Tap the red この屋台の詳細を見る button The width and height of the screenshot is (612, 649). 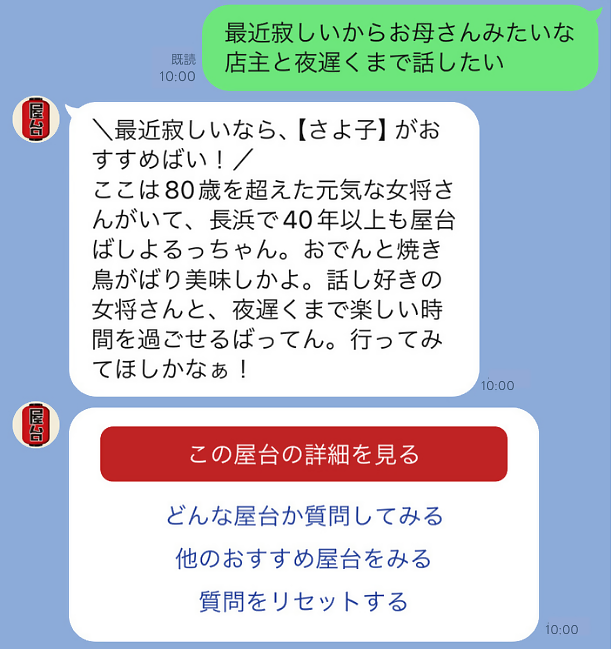click(x=304, y=454)
